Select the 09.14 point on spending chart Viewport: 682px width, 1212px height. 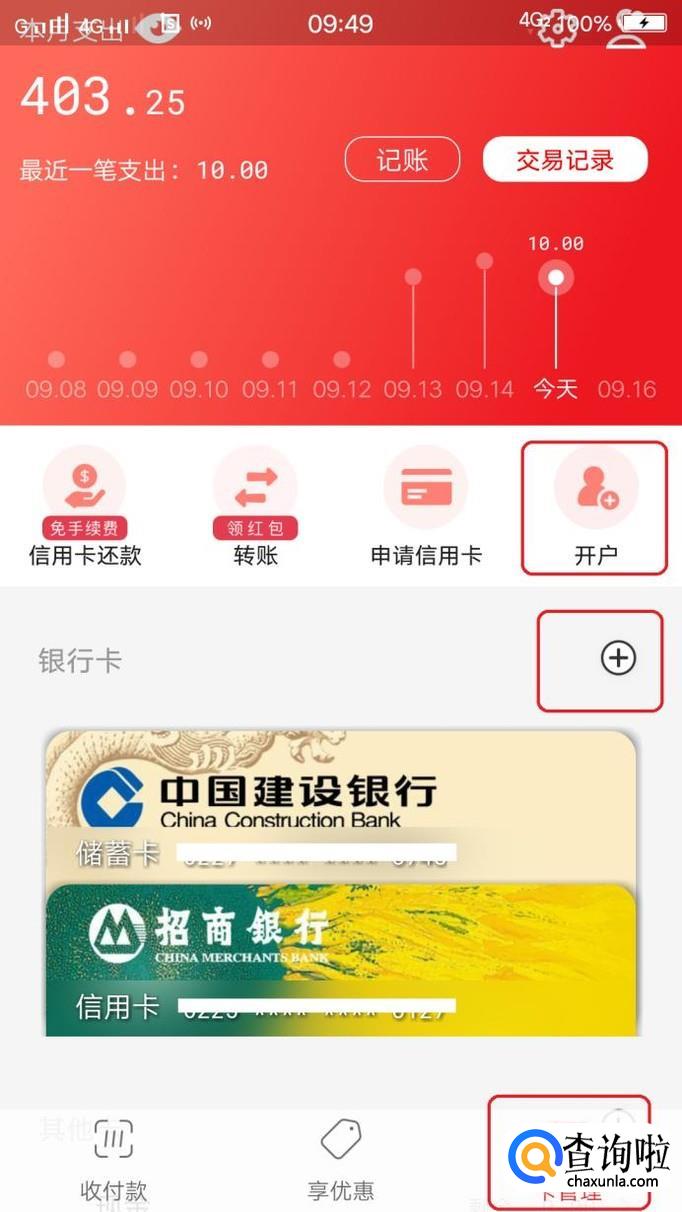(485, 262)
